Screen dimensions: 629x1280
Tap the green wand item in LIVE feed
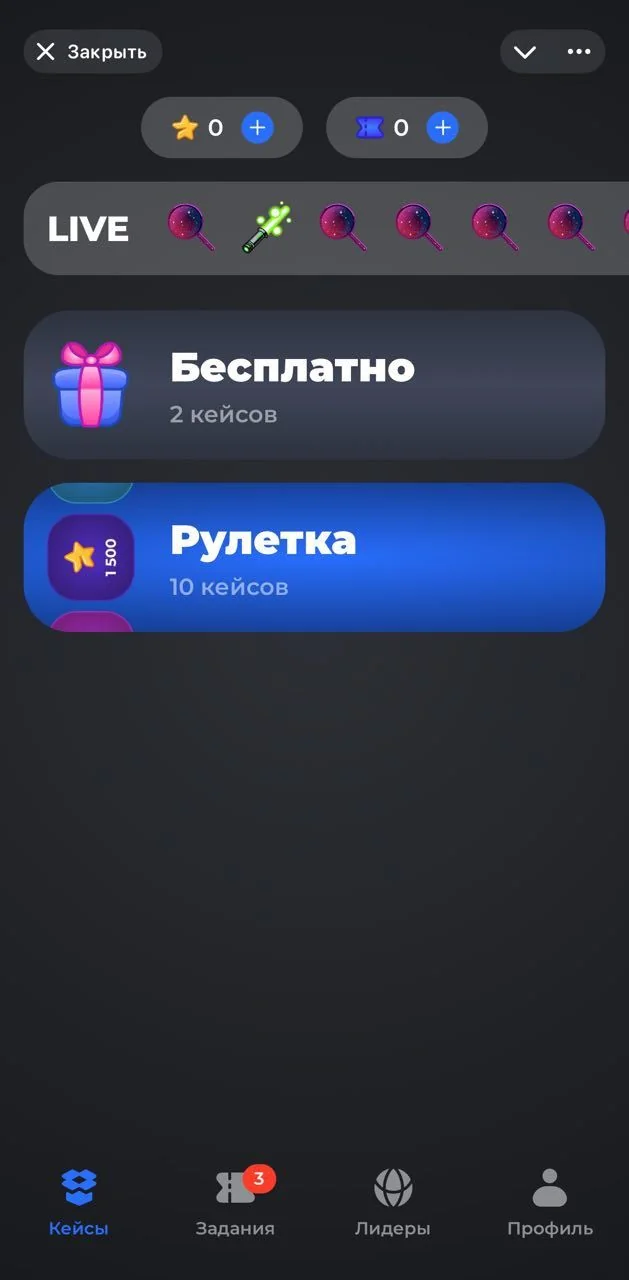coord(267,228)
